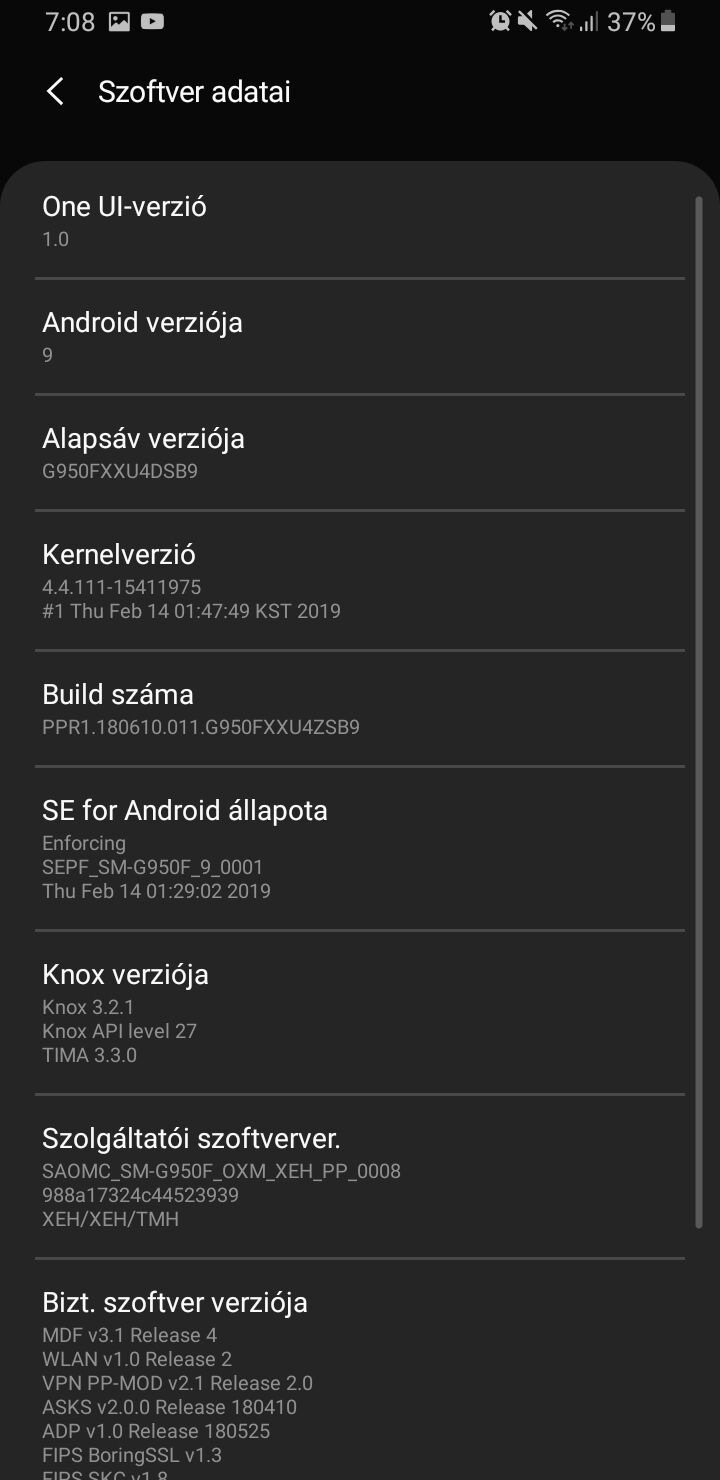
Task: Tap the Android verziója row
Action: click(x=360, y=337)
